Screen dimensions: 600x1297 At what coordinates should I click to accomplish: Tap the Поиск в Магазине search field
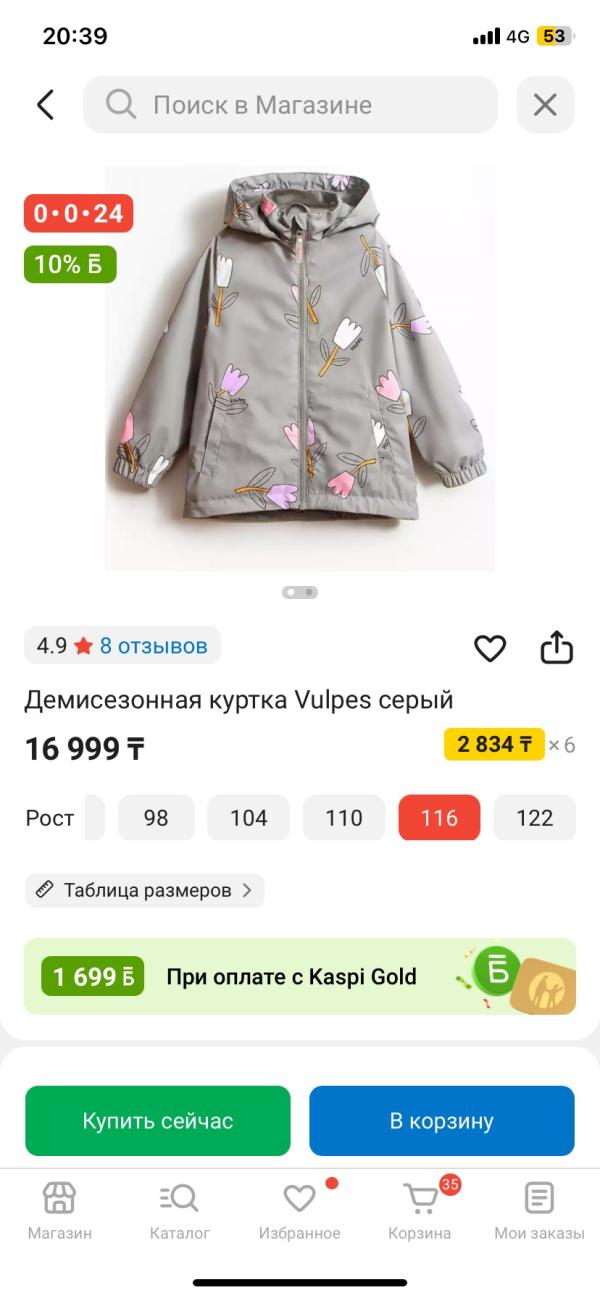tap(290, 105)
